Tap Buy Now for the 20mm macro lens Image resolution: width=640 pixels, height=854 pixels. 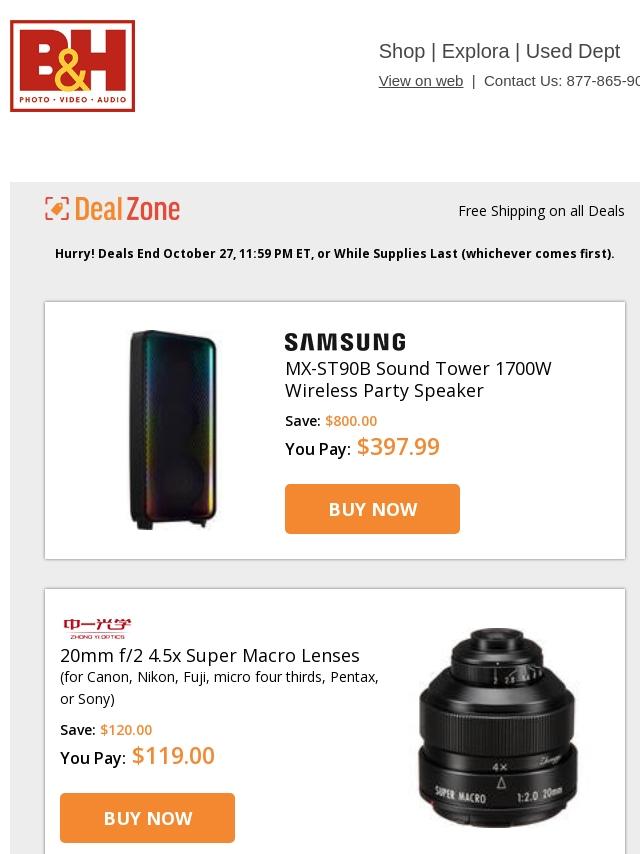click(147, 818)
